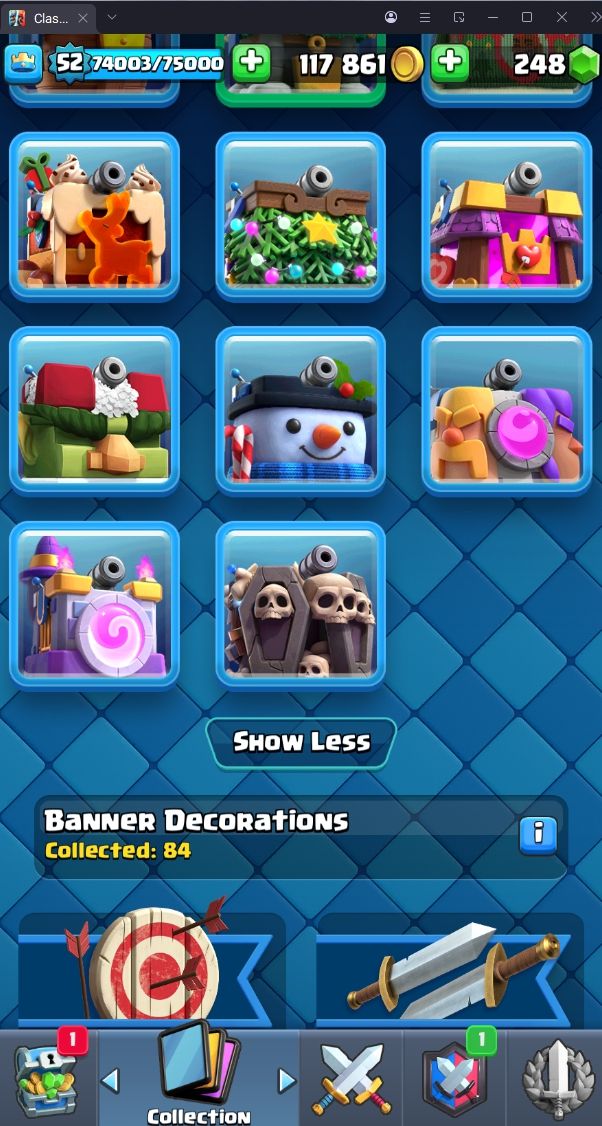The width and height of the screenshot is (602, 1126).
Task: Buy gems using the green plus button
Action: pos(450,64)
